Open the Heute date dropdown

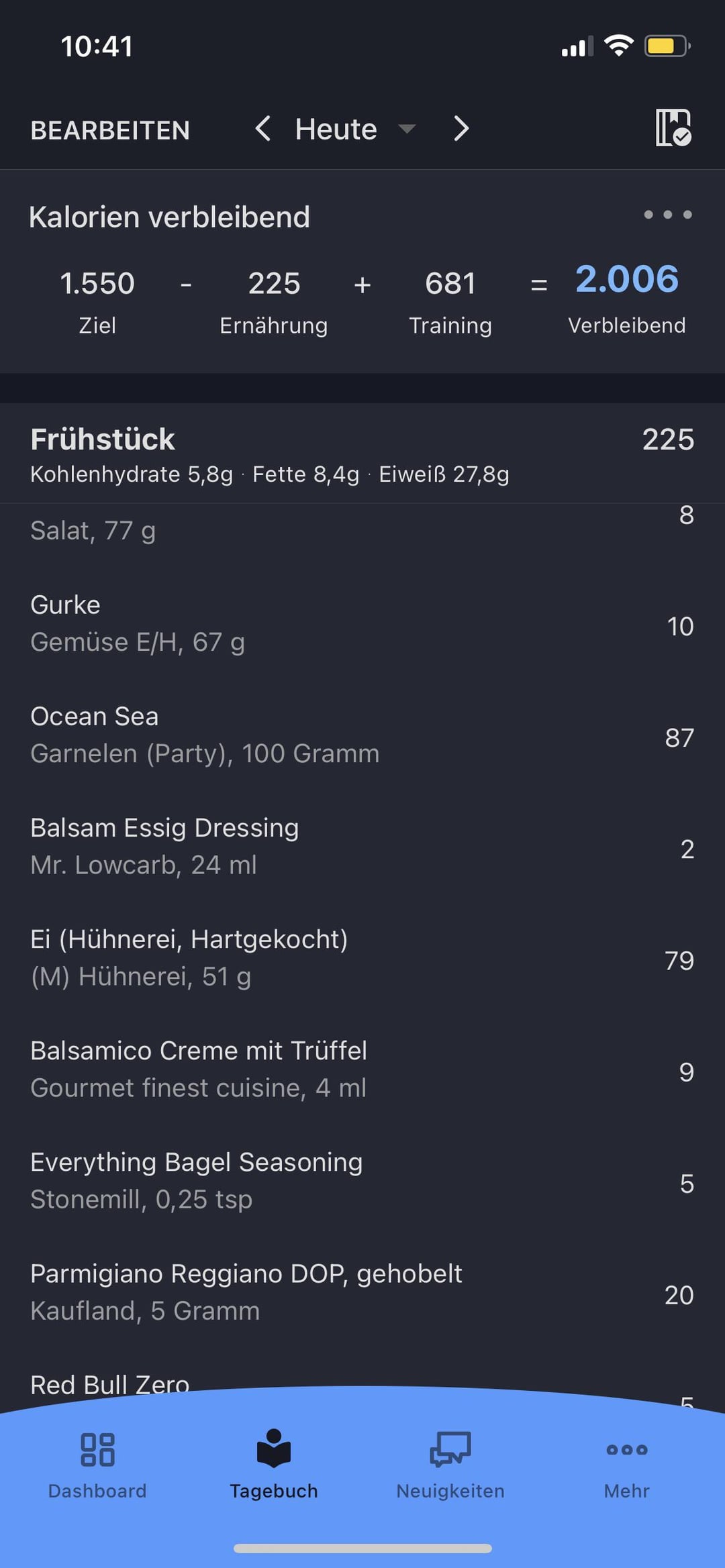tap(355, 129)
